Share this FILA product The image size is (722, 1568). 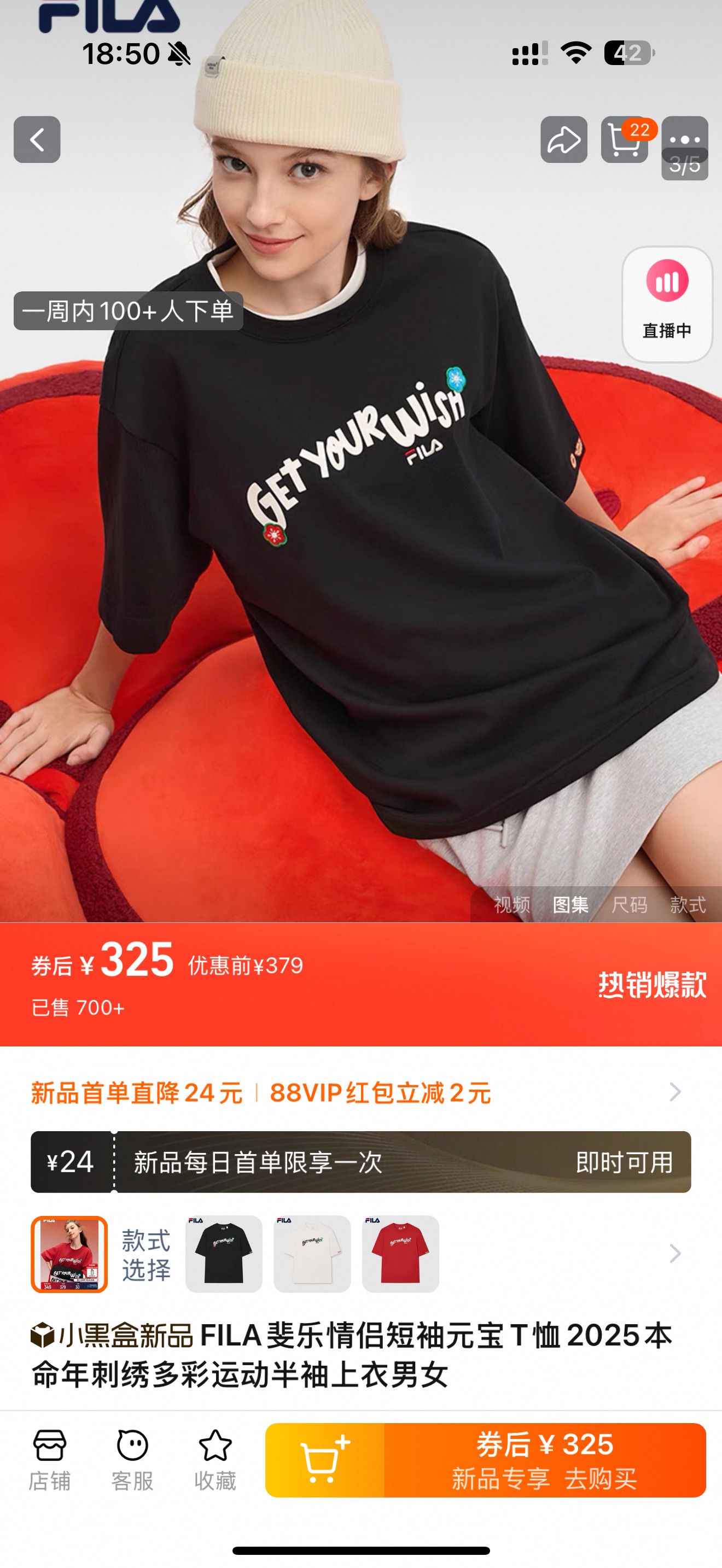pos(564,139)
